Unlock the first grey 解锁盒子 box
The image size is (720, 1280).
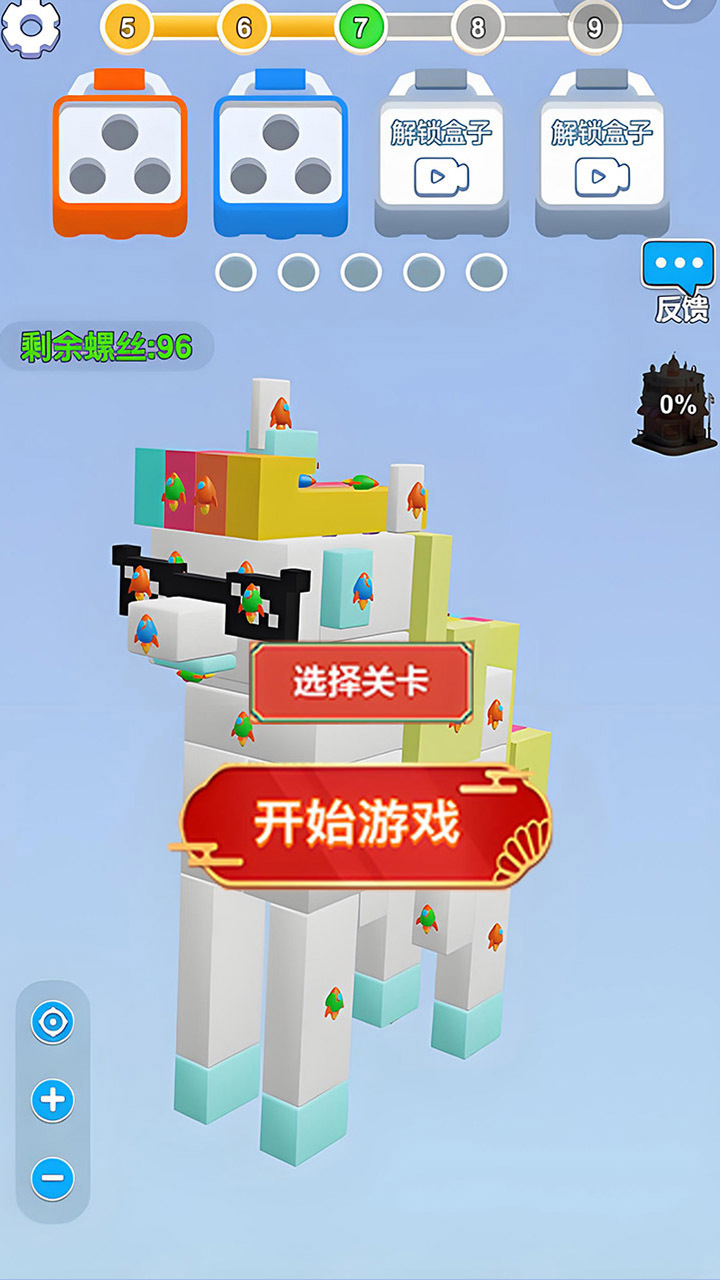pyautogui.click(x=441, y=155)
